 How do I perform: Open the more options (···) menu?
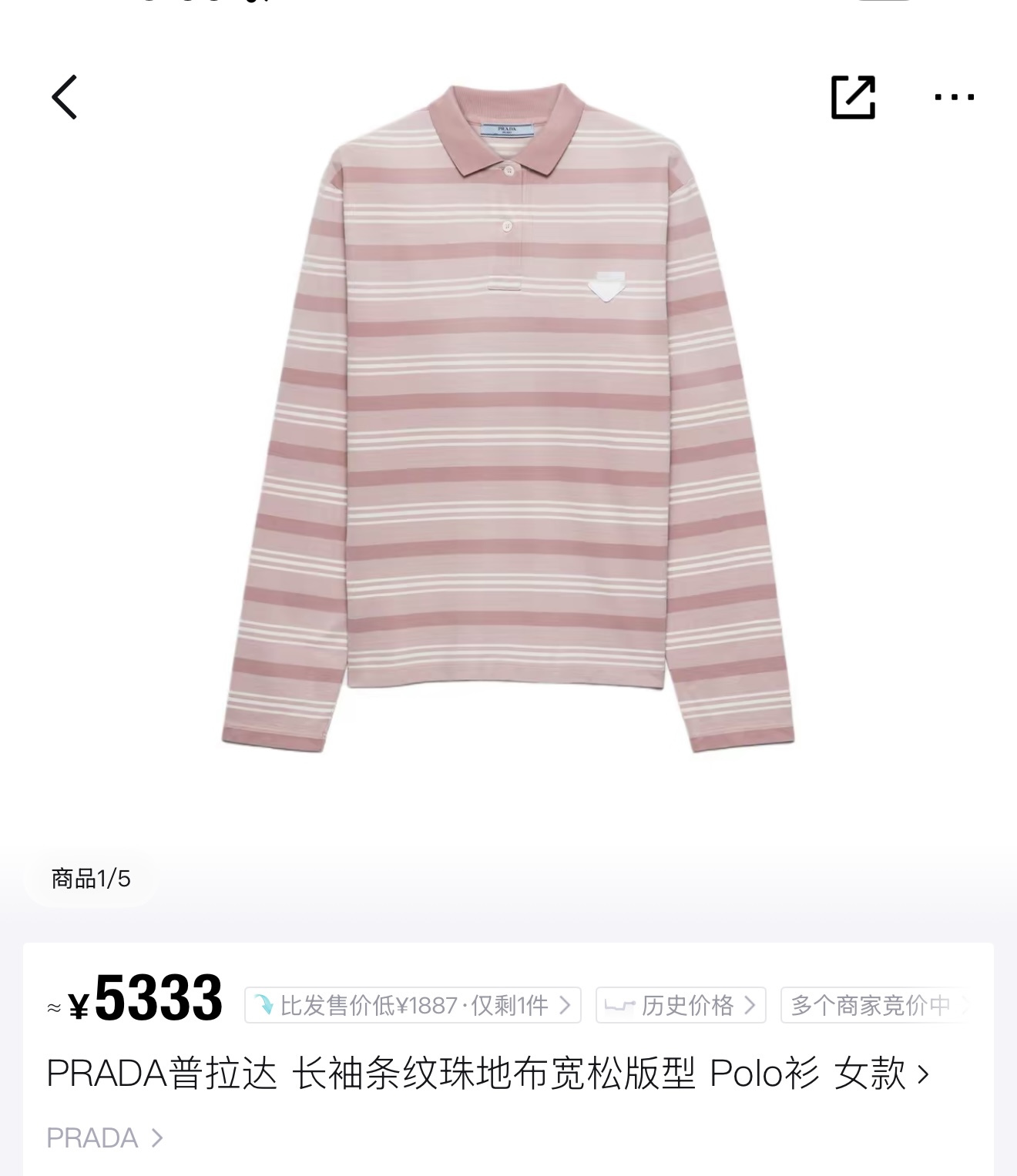(952, 98)
